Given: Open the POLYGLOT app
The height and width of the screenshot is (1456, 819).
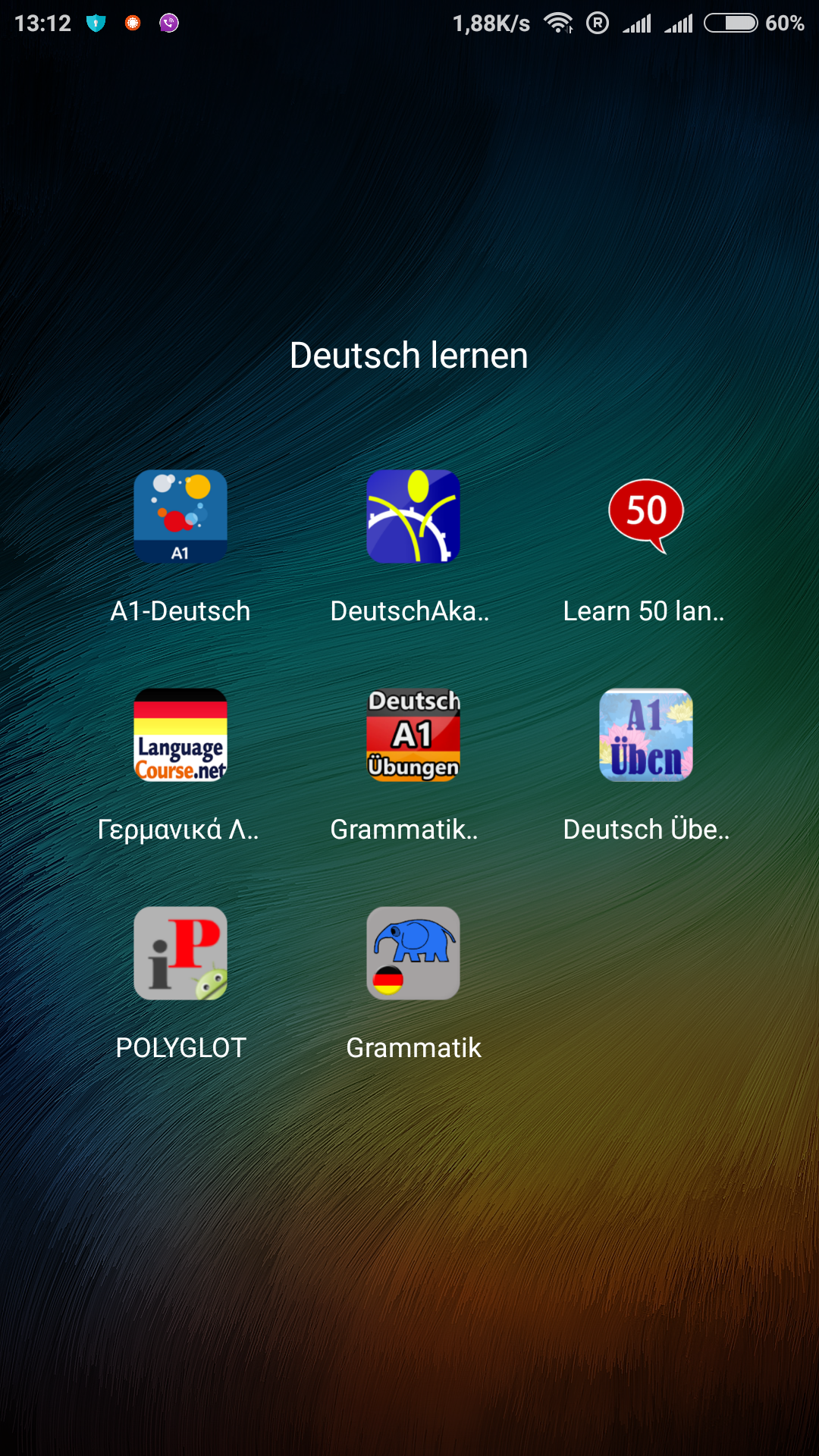Looking at the screenshot, I should coord(180,953).
